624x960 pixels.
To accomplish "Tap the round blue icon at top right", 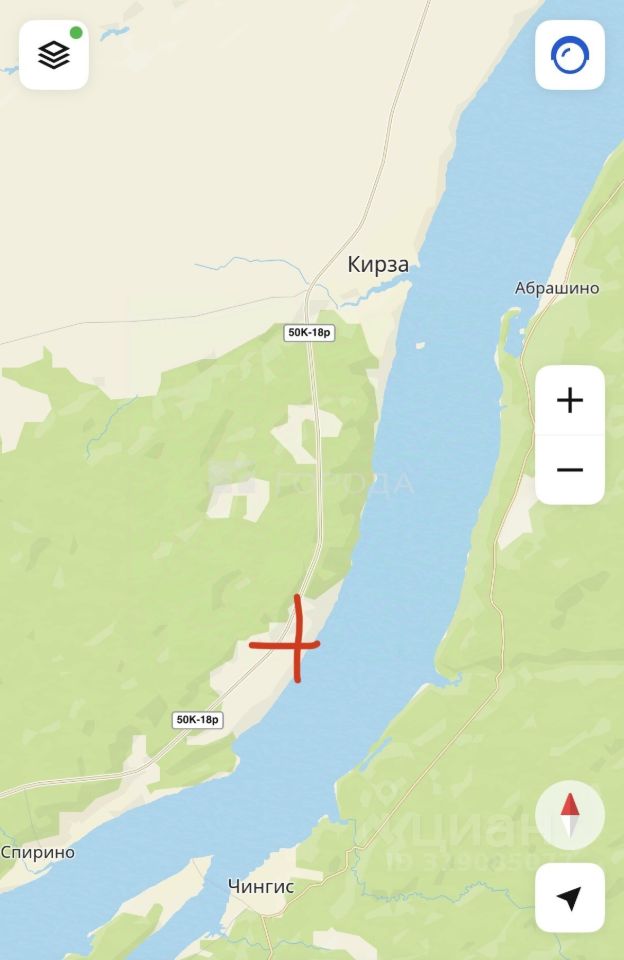I will (569, 55).
